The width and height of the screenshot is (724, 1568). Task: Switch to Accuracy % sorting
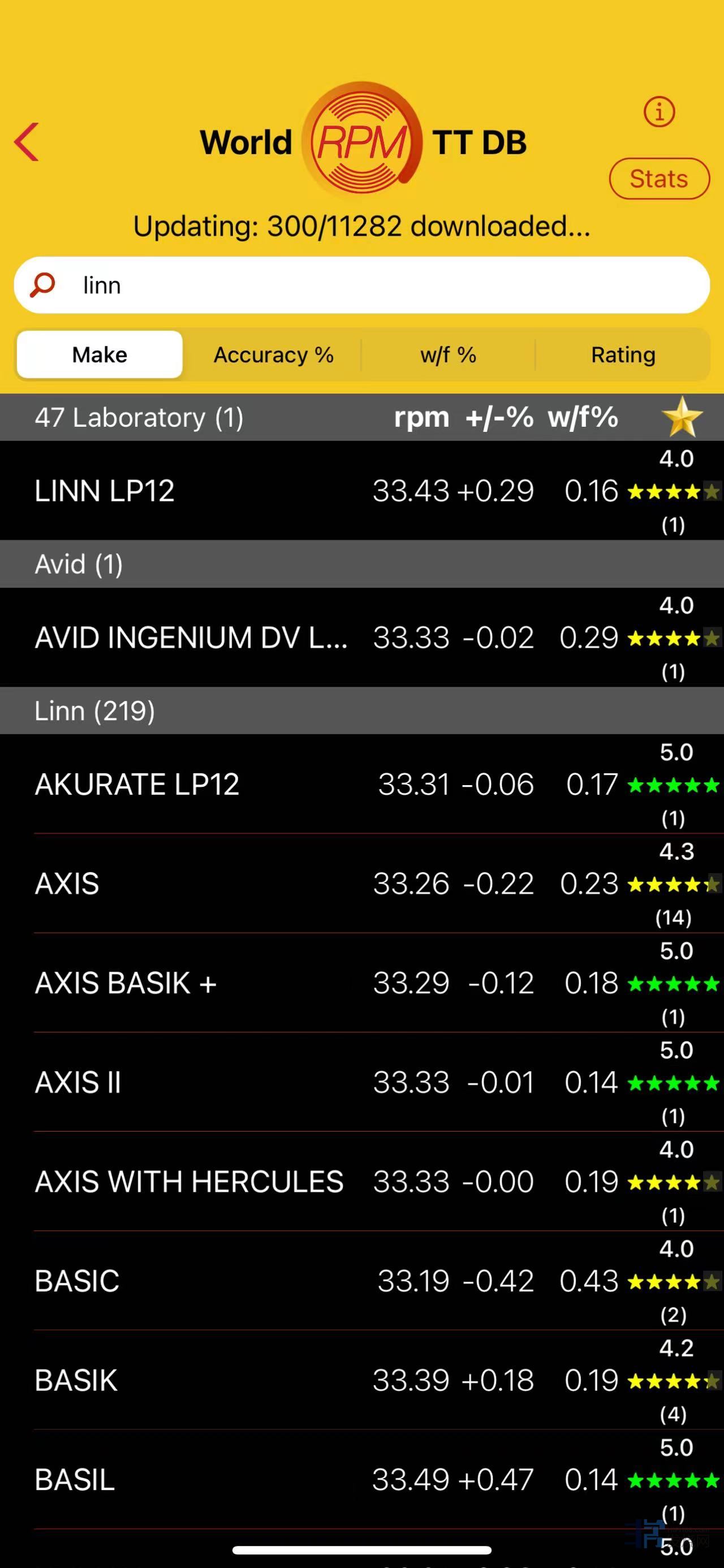[273, 355]
